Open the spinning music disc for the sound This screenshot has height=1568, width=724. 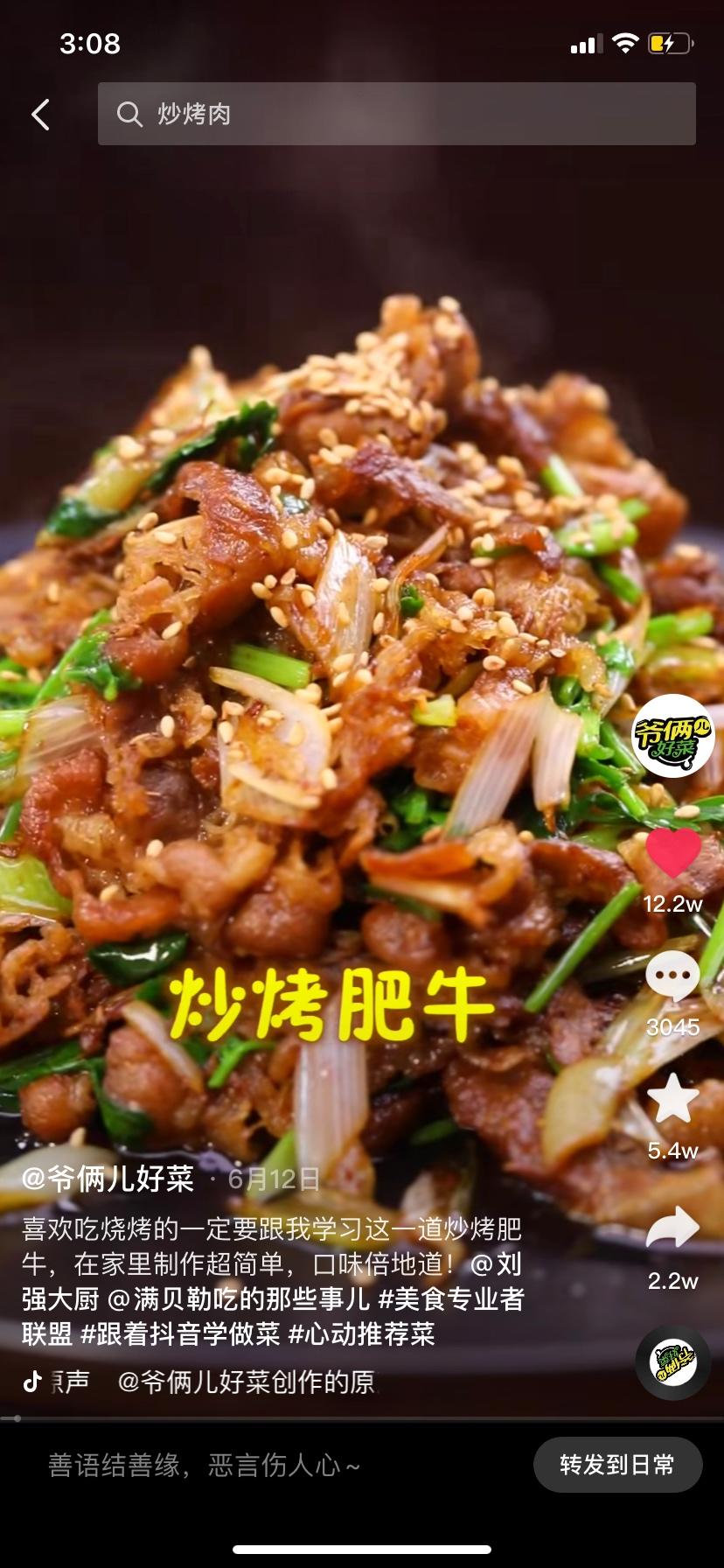672,1362
